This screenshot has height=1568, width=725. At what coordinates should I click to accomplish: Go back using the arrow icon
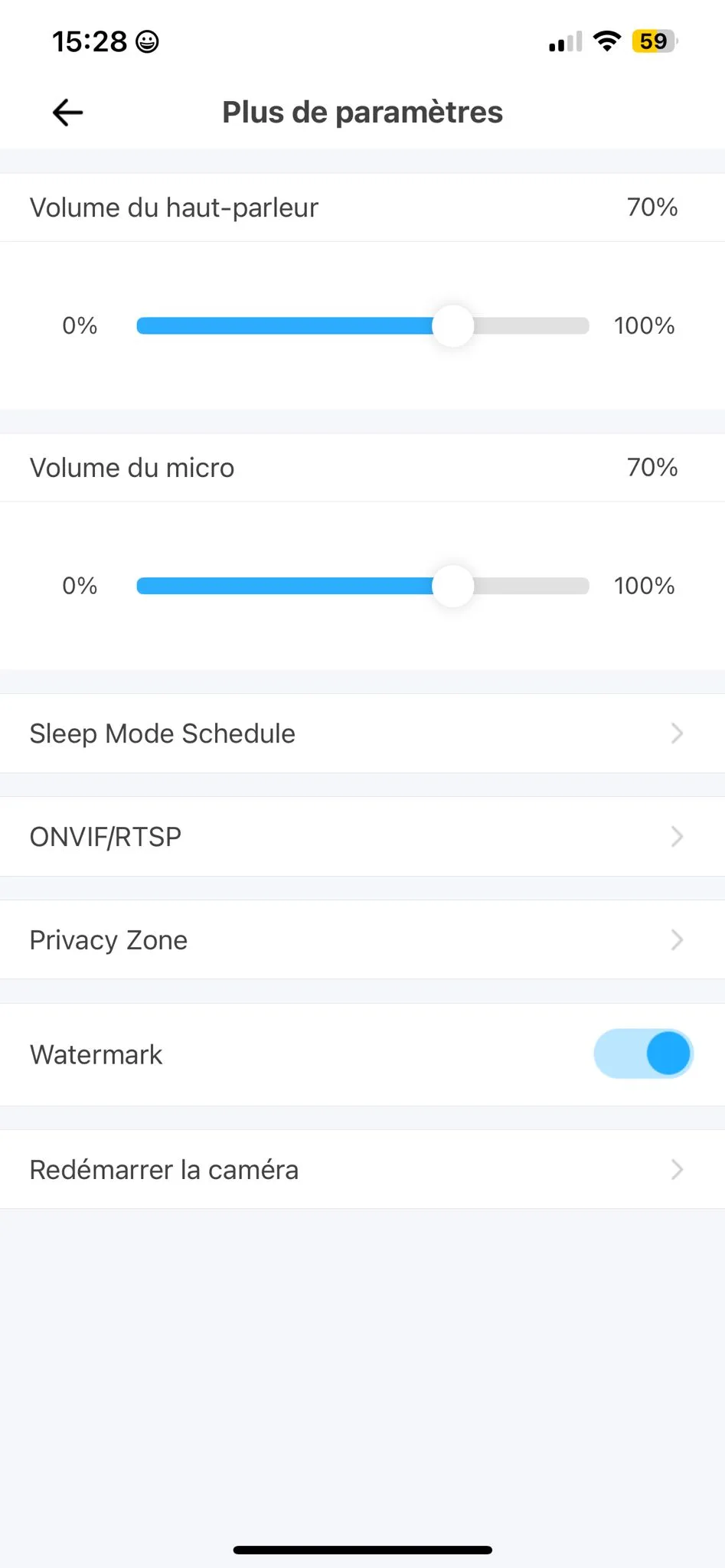tap(67, 113)
